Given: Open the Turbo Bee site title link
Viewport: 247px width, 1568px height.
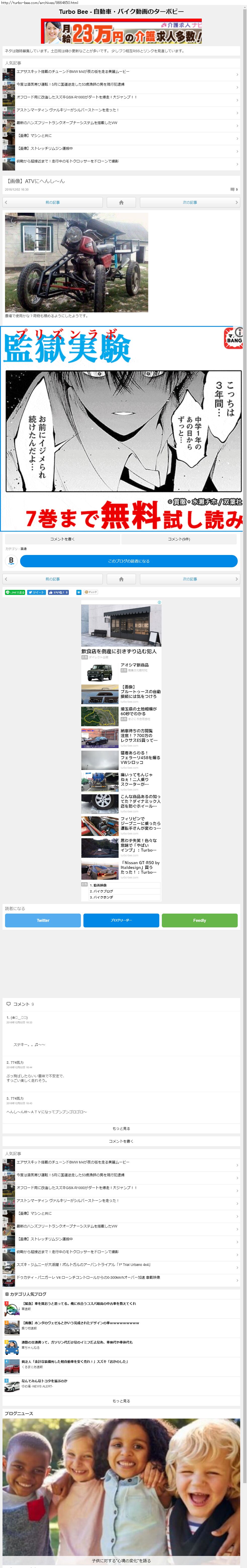Looking at the screenshot, I should 121,12.
